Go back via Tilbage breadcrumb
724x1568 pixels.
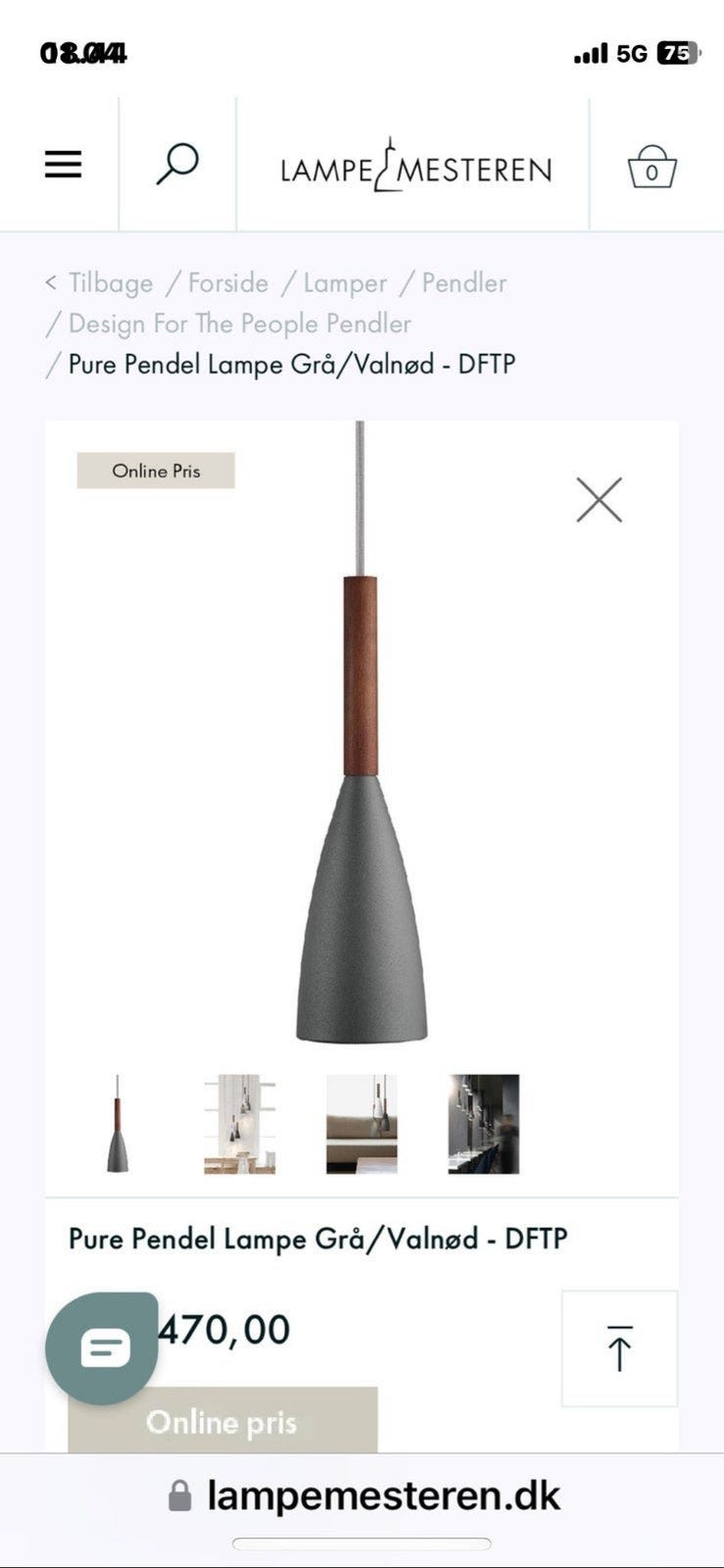[100, 283]
